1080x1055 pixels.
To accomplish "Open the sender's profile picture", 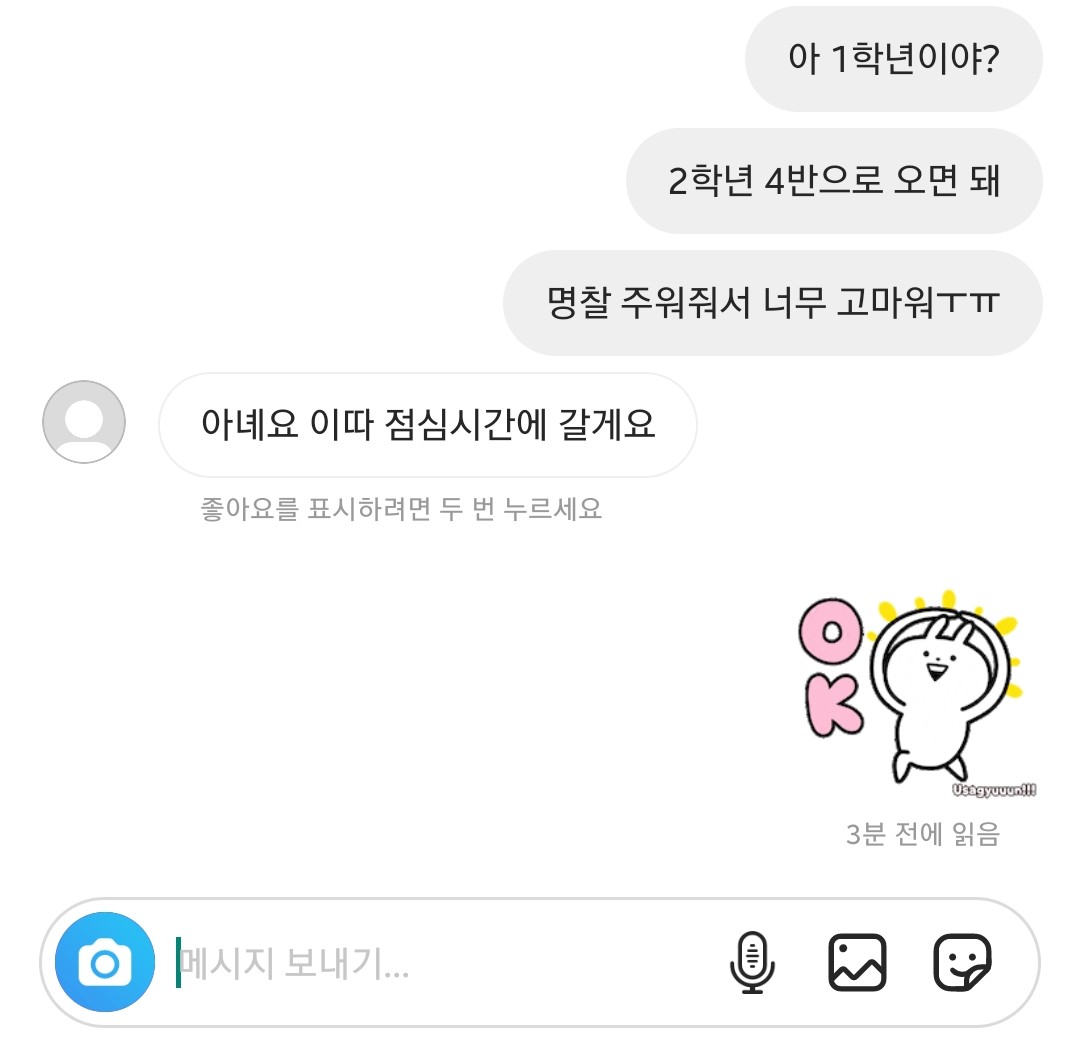I will click(x=84, y=422).
